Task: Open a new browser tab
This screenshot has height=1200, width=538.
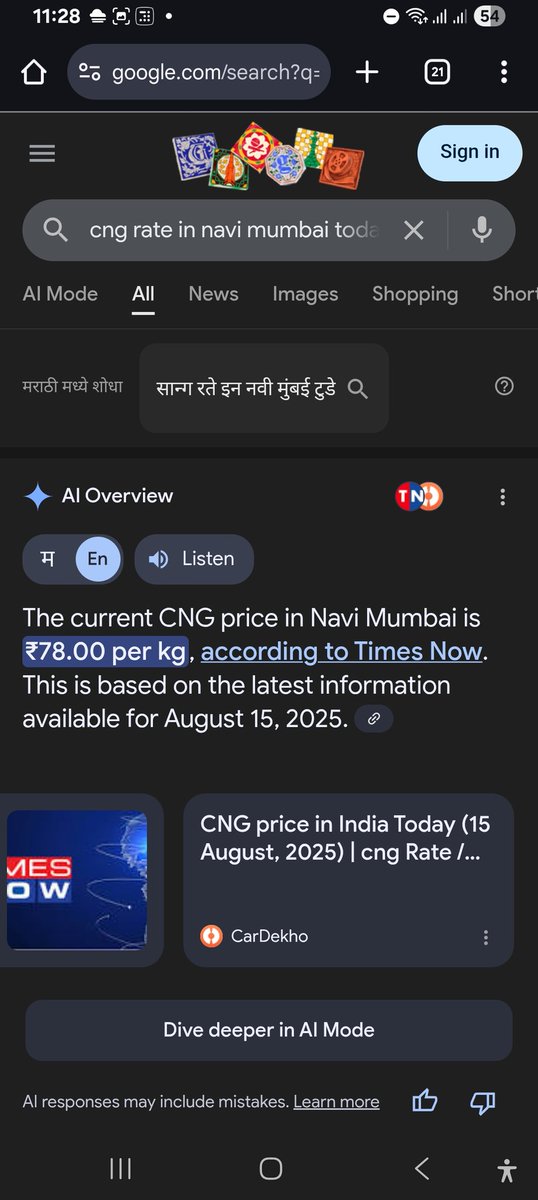Action: 367,72
